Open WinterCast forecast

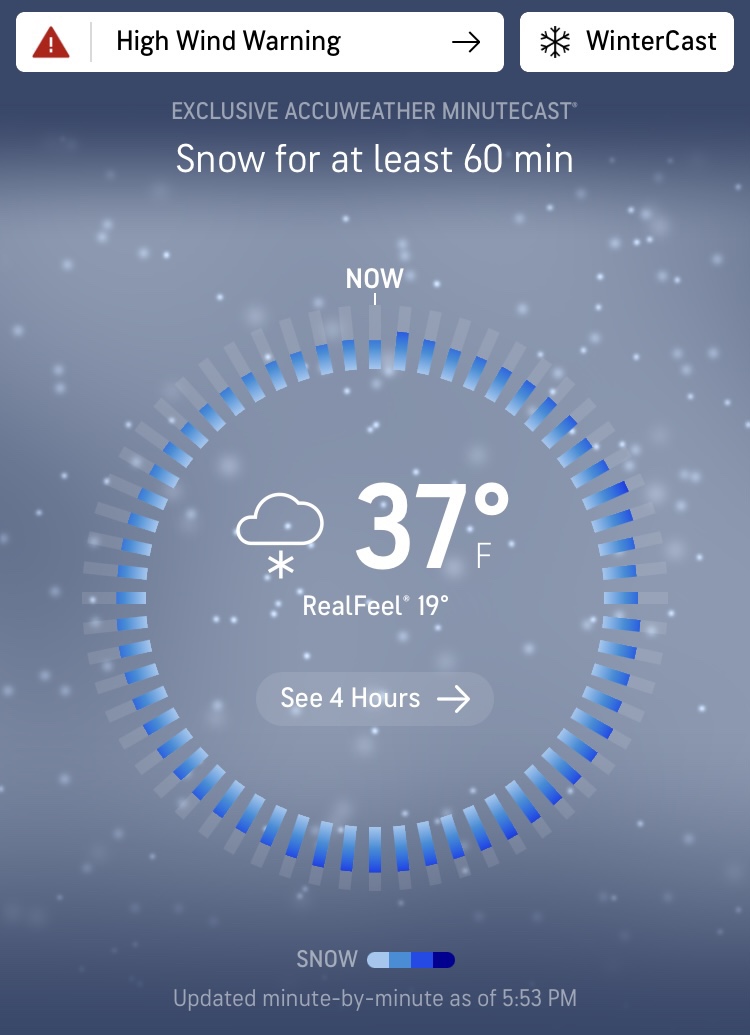pyautogui.click(x=627, y=42)
